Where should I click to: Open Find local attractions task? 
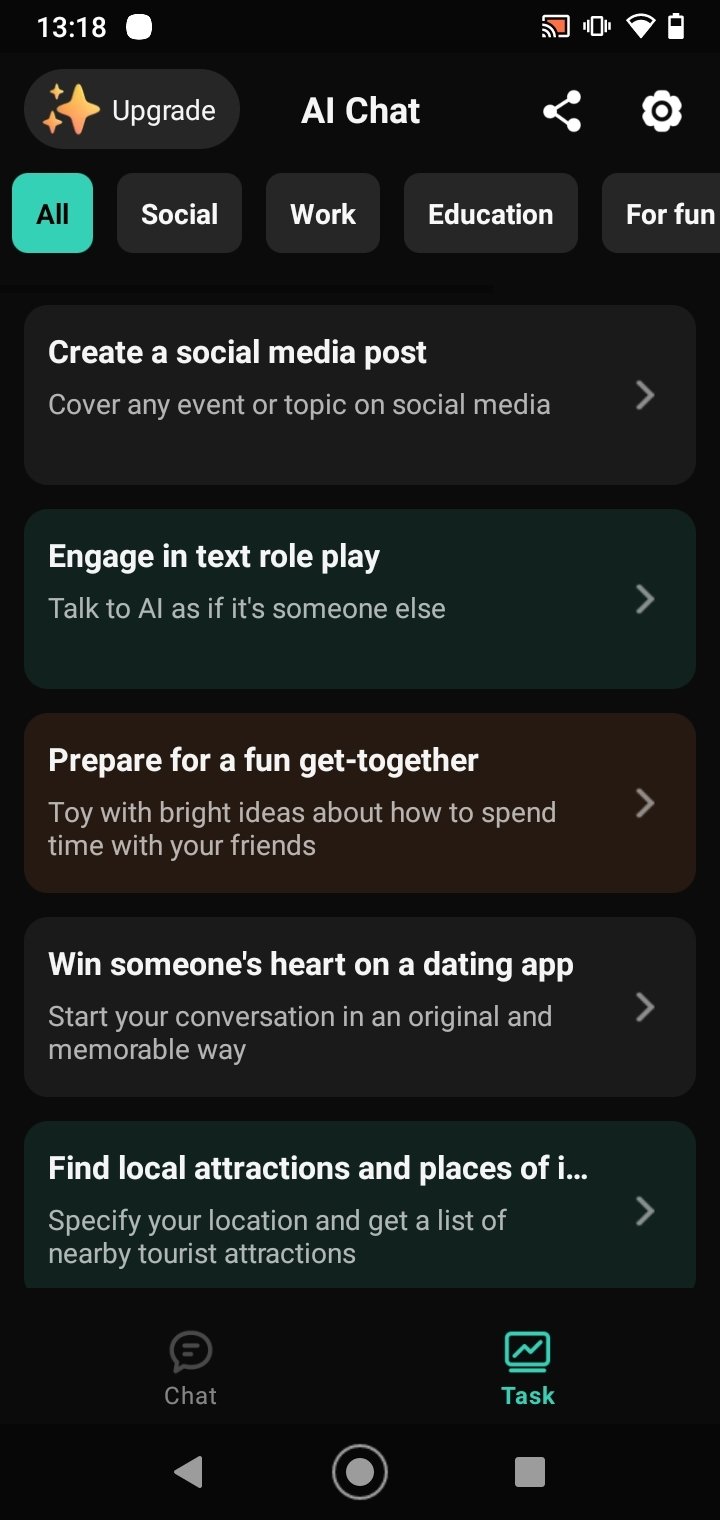(360, 1204)
